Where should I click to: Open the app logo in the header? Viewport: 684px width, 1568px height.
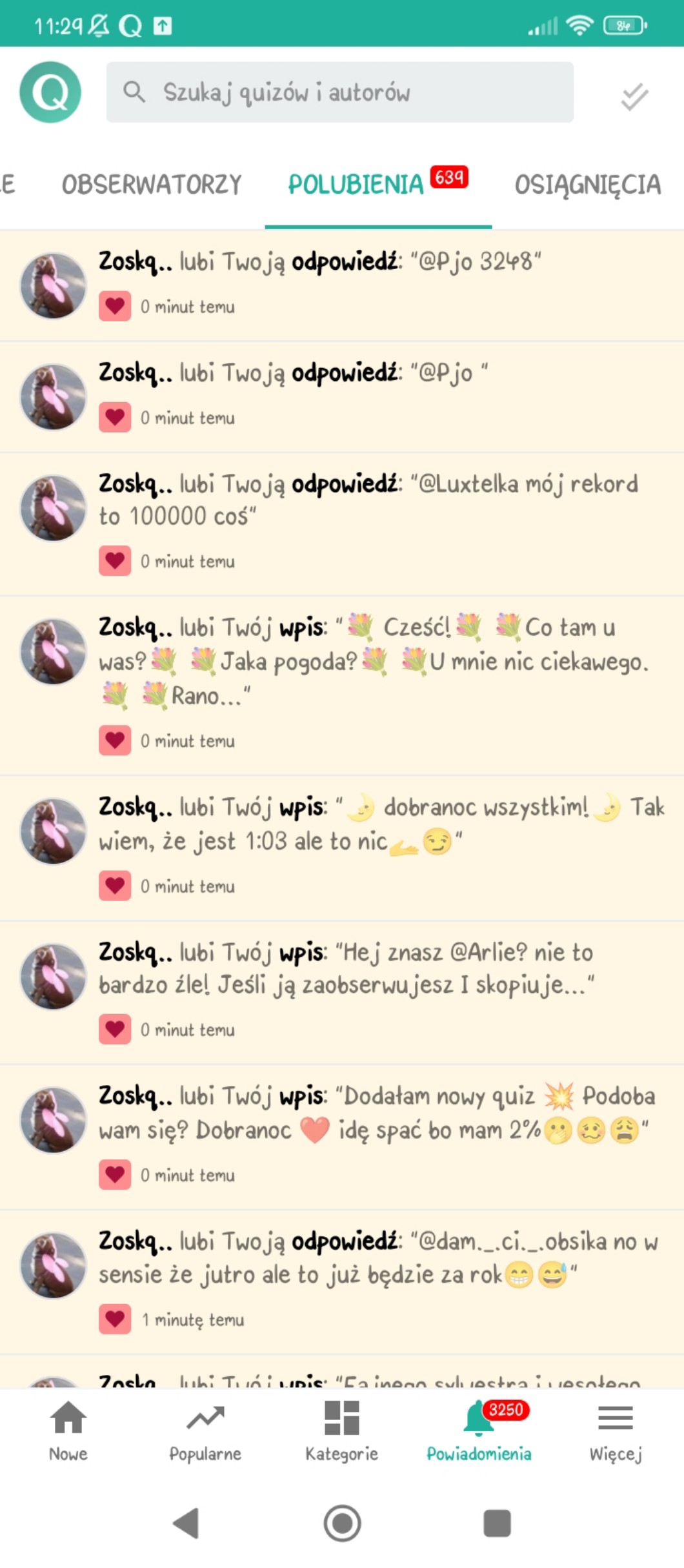tap(50, 92)
